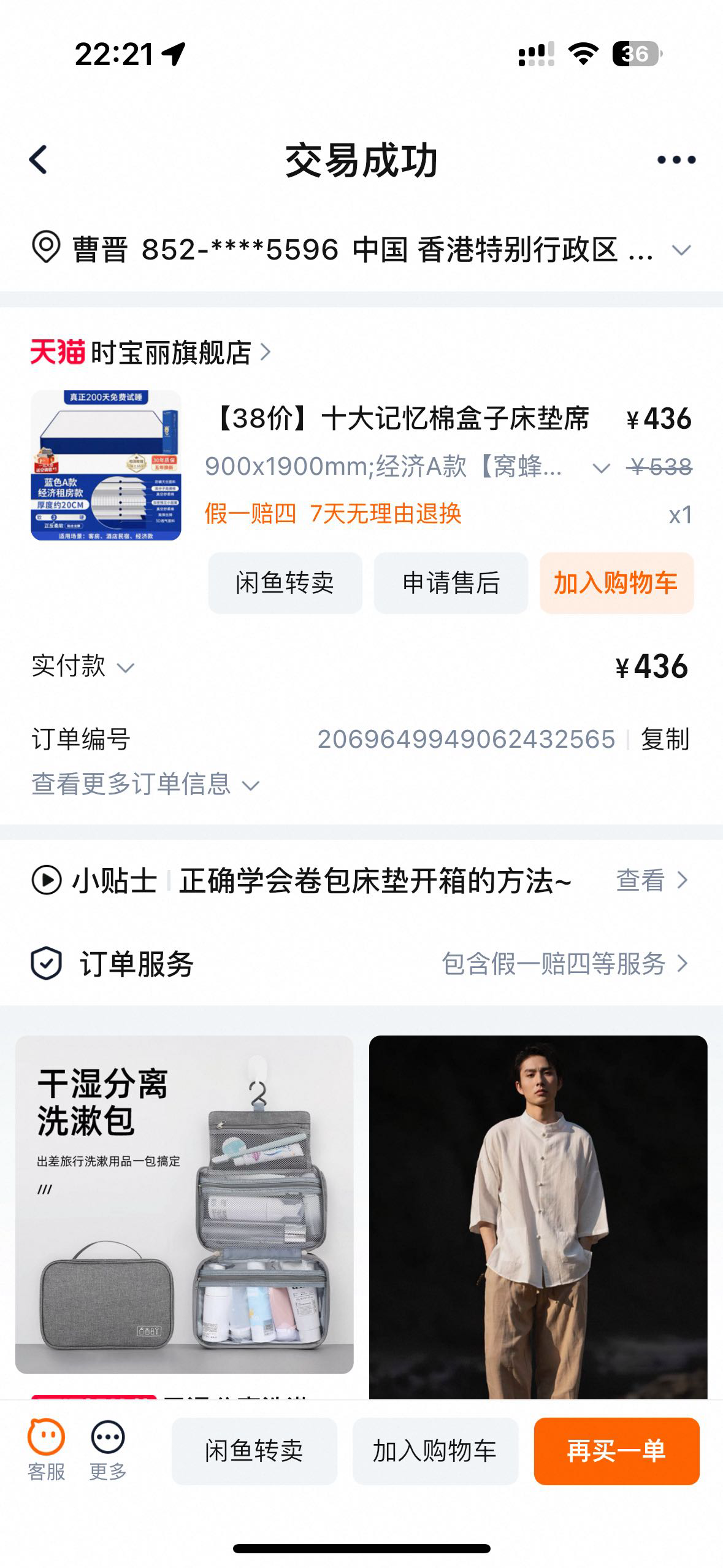Tap 申请售后 to request after-sales service
The image size is (723, 1568).
pos(449,583)
